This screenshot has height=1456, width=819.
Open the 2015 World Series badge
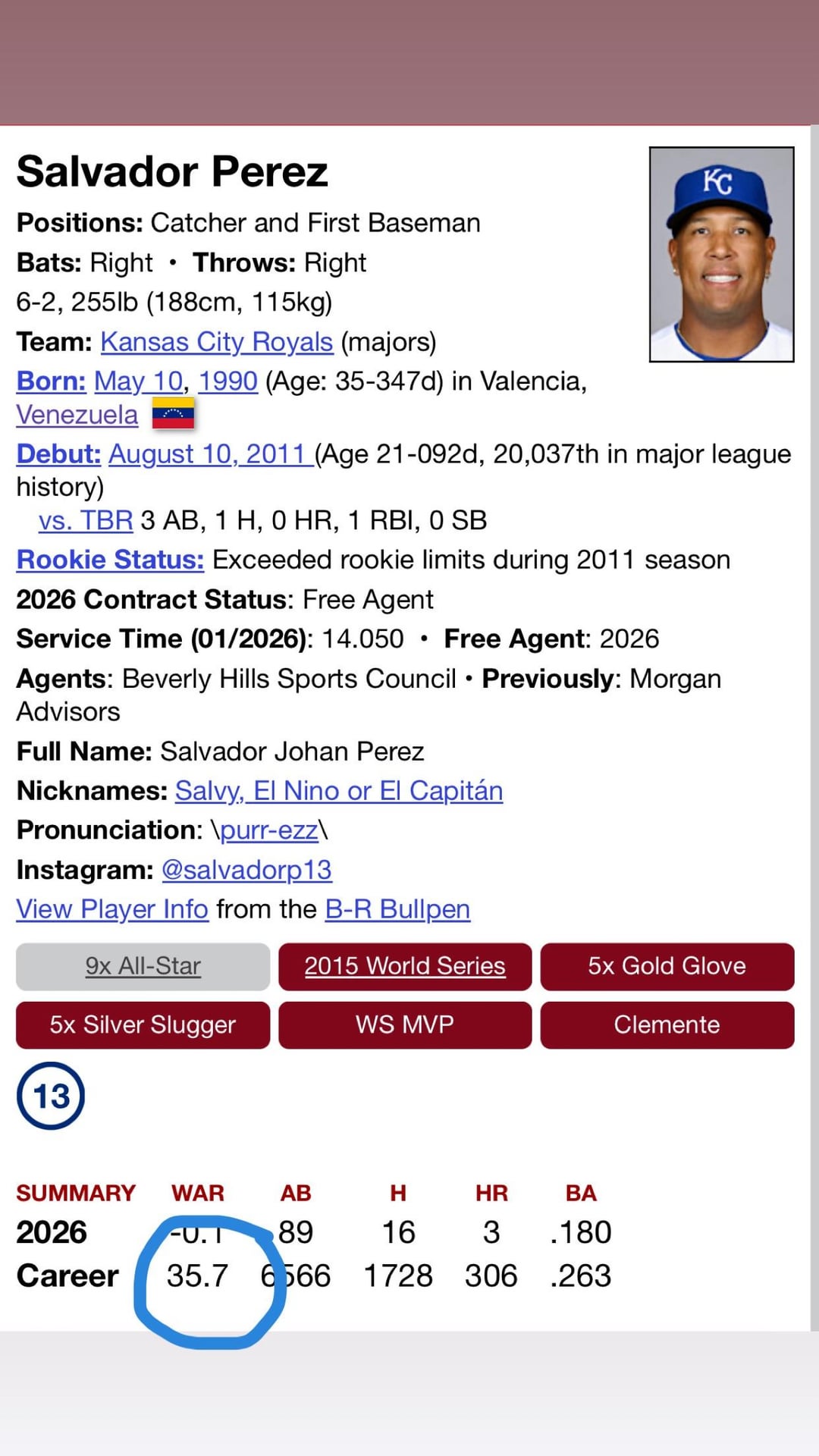(x=405, y=966)
